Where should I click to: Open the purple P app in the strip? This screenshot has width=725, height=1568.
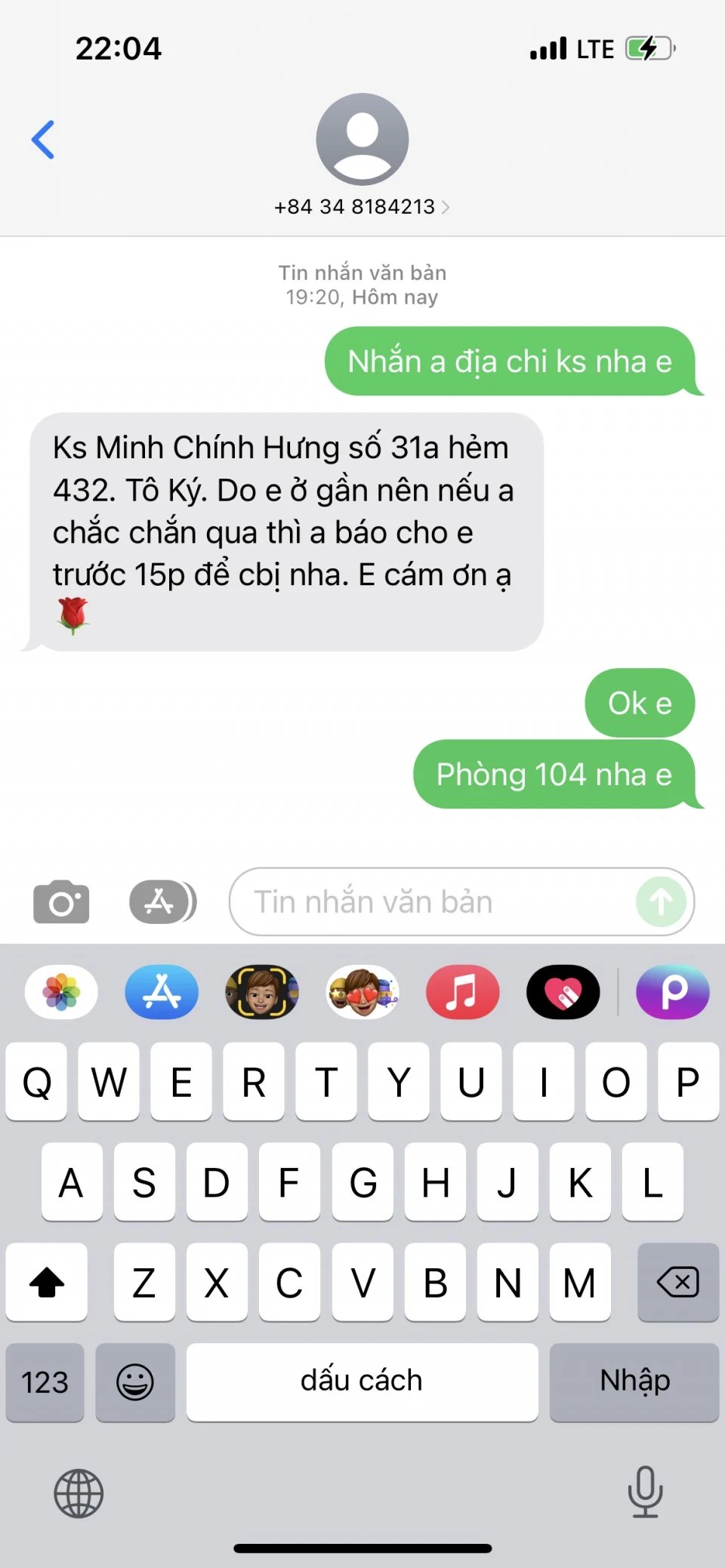click(673, 992)
